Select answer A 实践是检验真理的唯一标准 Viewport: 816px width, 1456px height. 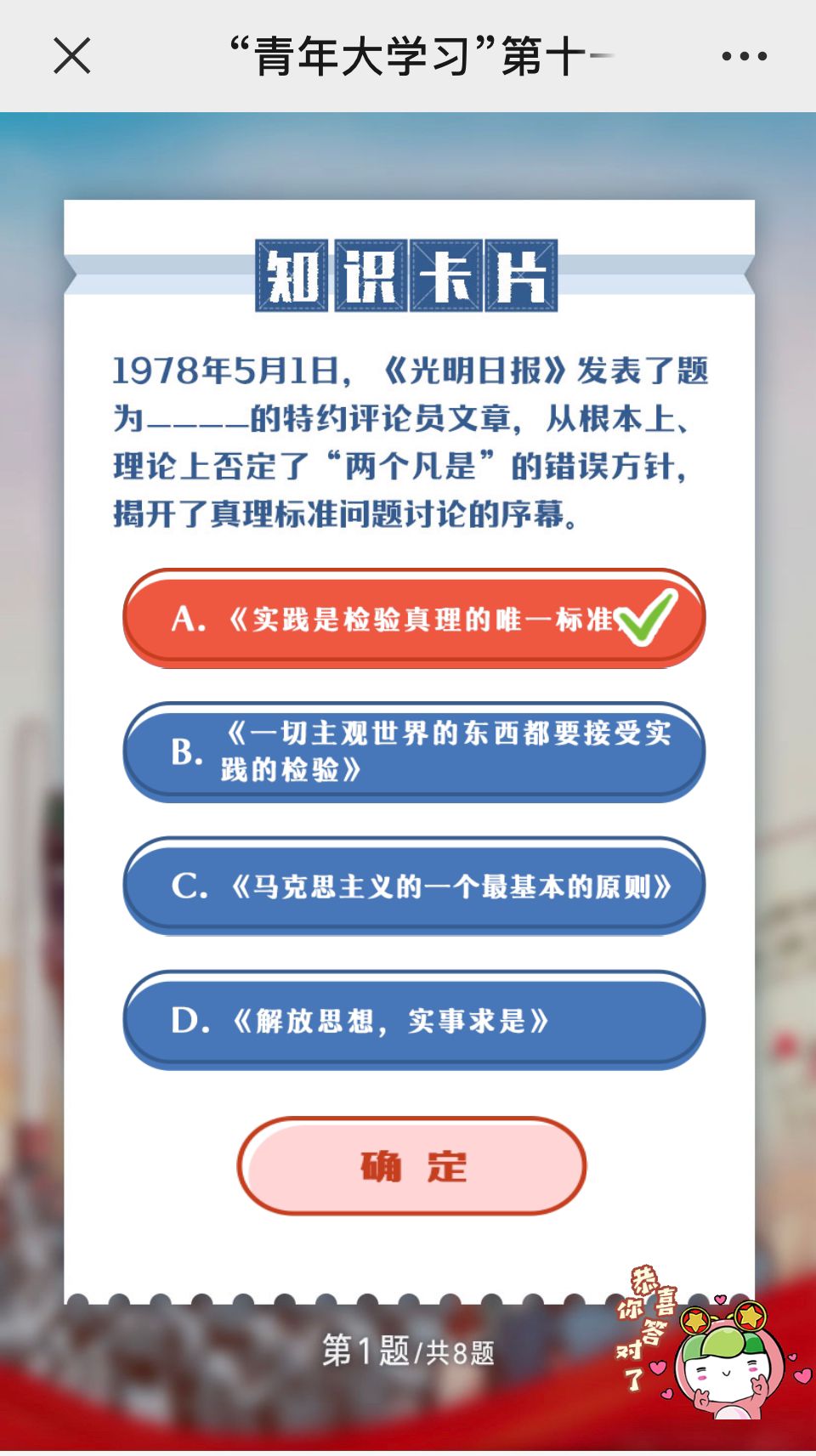coord(414,618)
